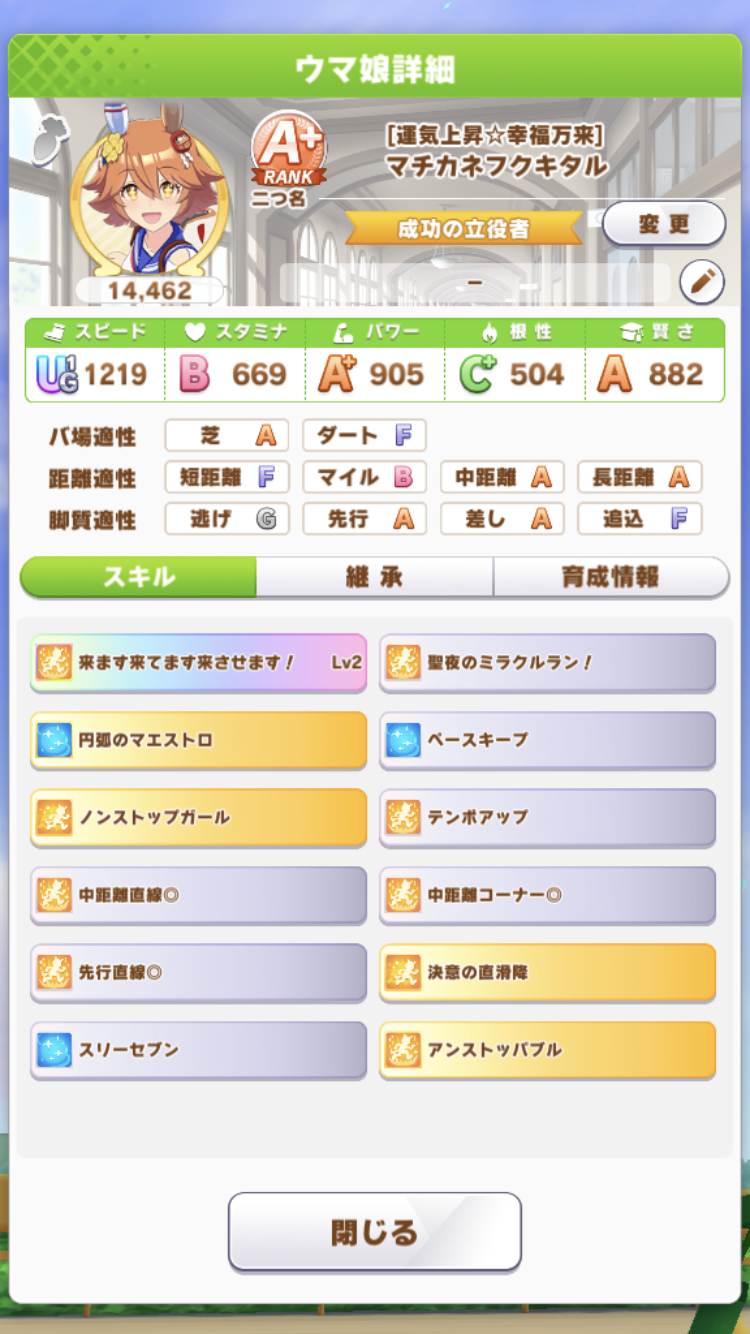
Task: Open skill 聖夜のミラクルラン！
Action: coord(547,662)
